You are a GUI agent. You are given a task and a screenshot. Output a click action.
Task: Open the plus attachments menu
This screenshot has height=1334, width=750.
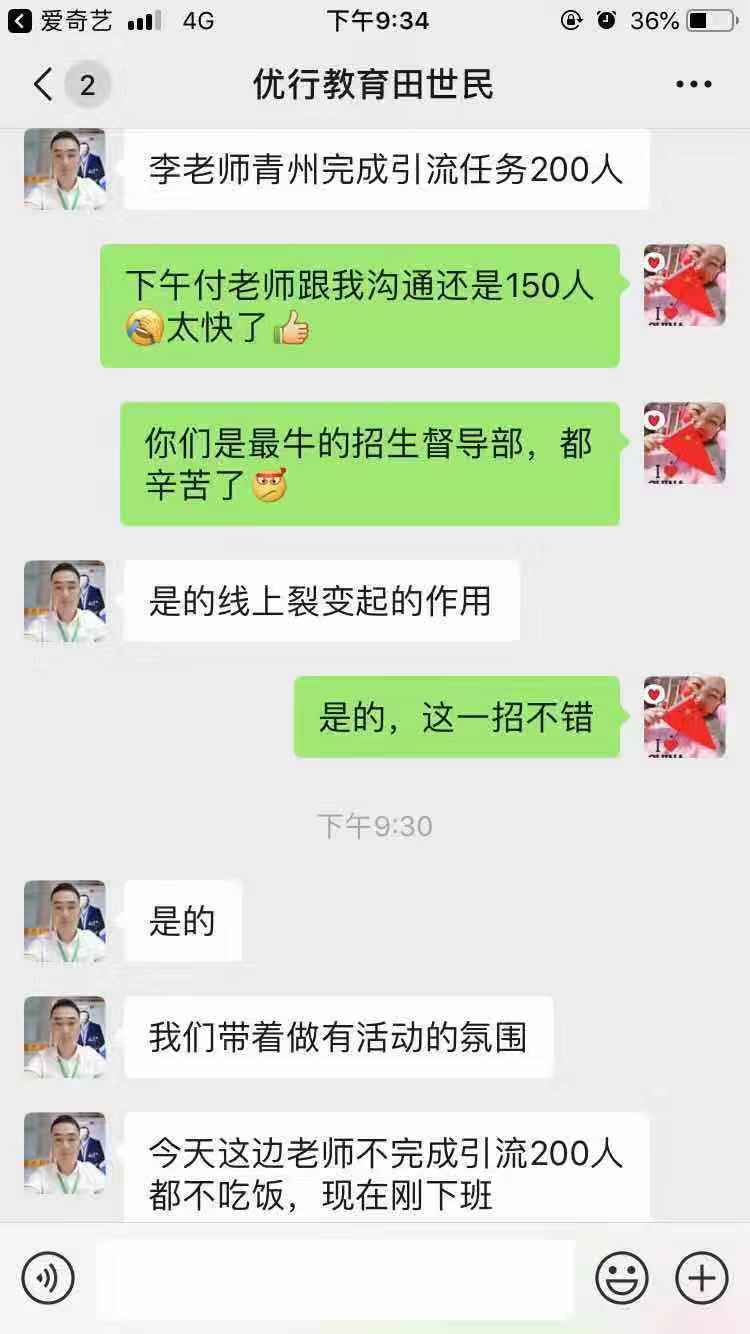pyautogui.click(x=701, y=1277)
